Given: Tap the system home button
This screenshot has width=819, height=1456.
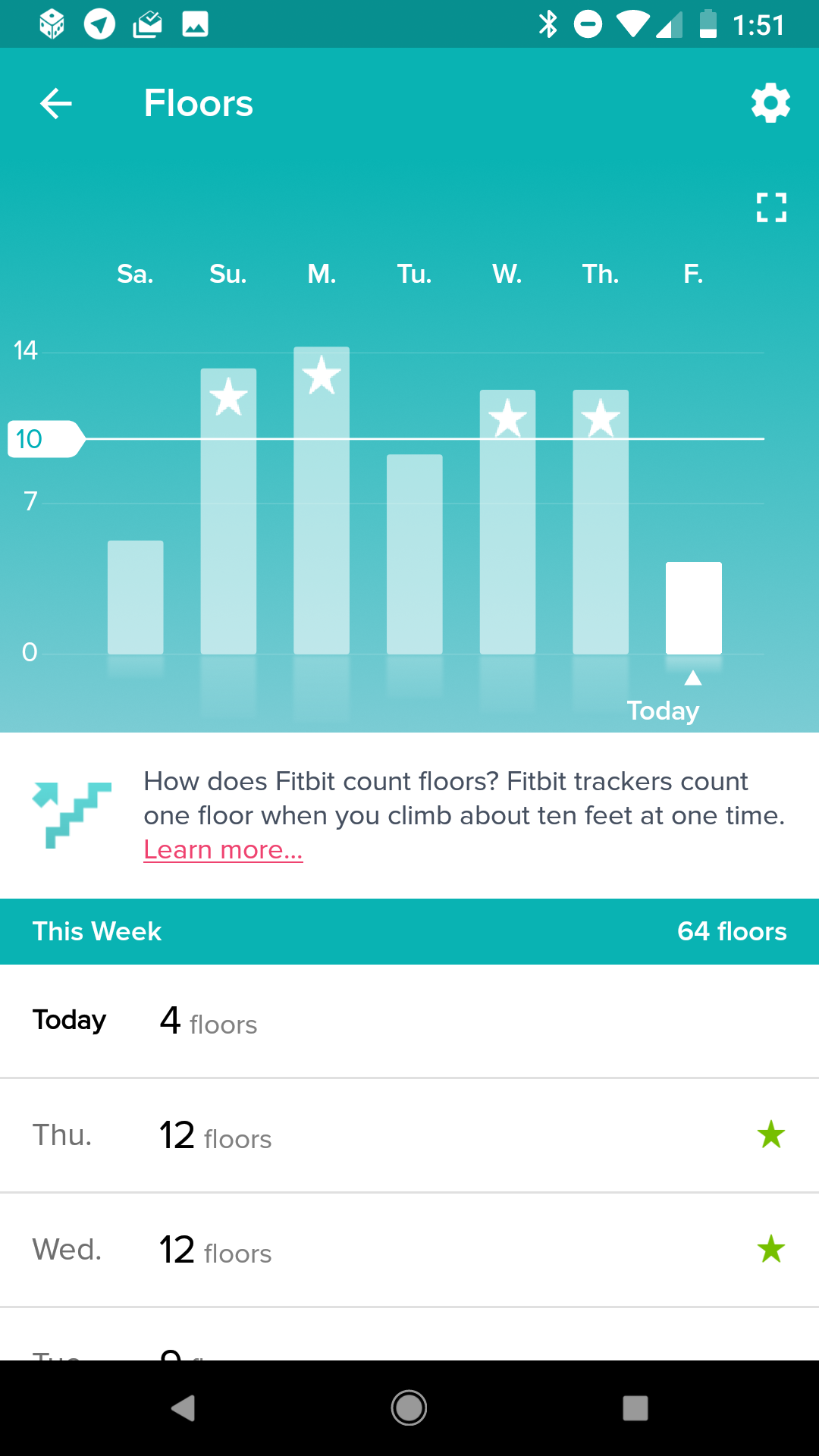Looking at the screenshot, I should 409,1408.
